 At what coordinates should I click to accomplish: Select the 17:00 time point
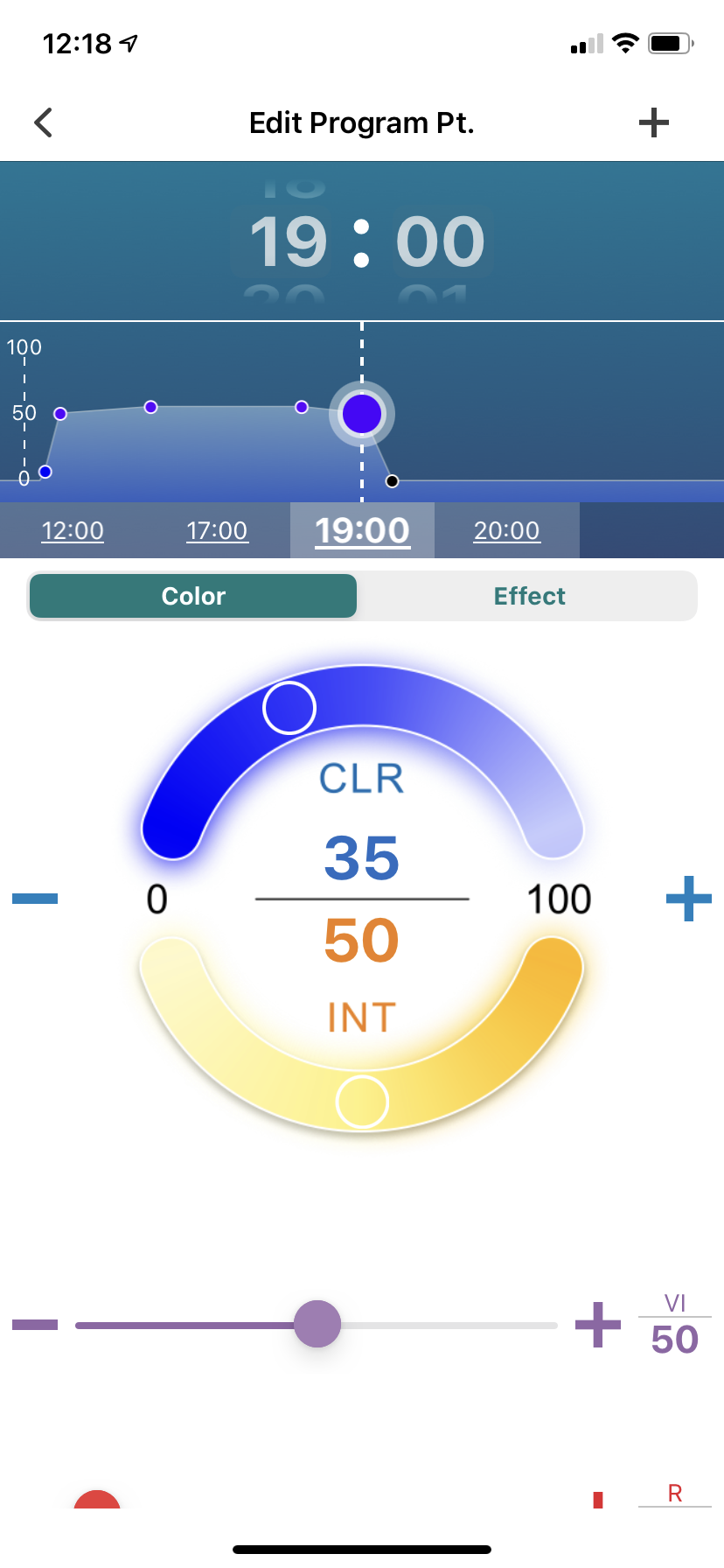tap(217, 530)
